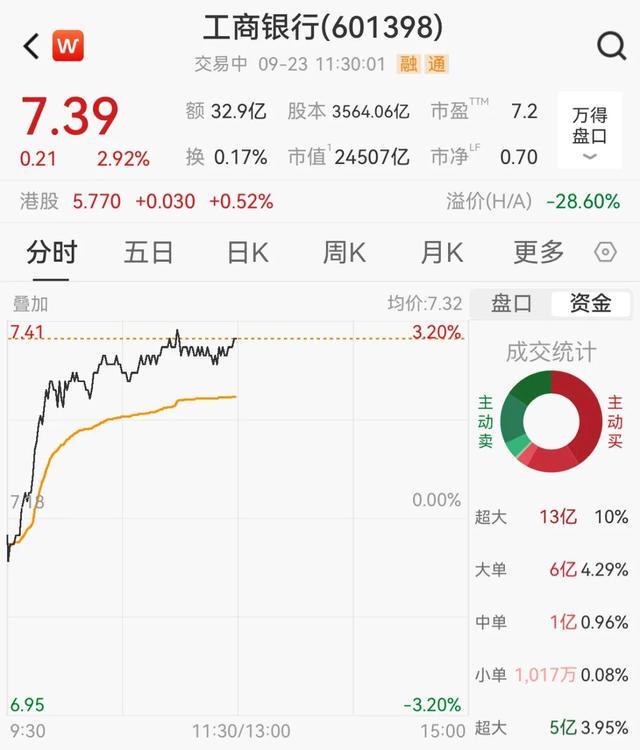Screen dimensions: 640x750
Task: Switch to the 盘口 panel
Action: tap(511, 304)
